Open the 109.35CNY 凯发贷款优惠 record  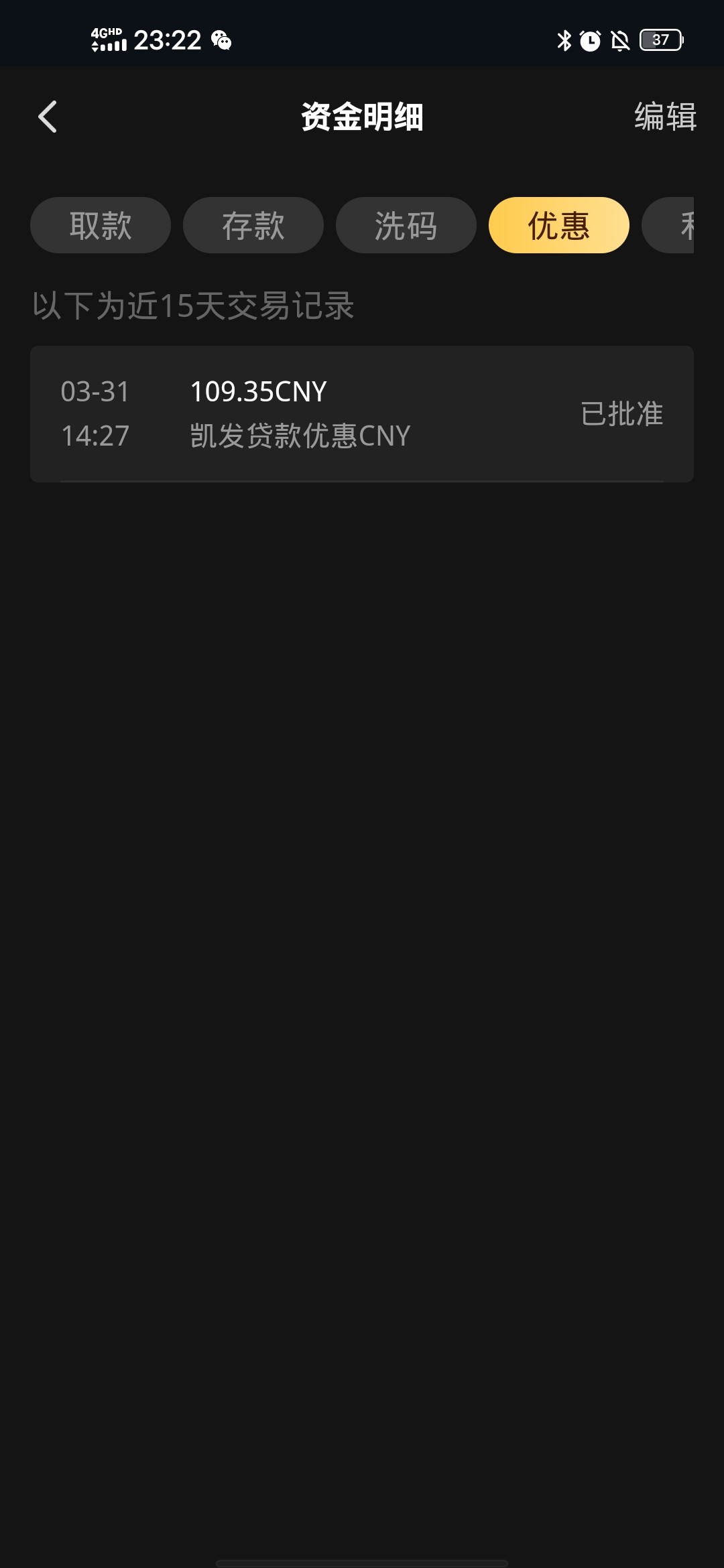coord(362,413)
